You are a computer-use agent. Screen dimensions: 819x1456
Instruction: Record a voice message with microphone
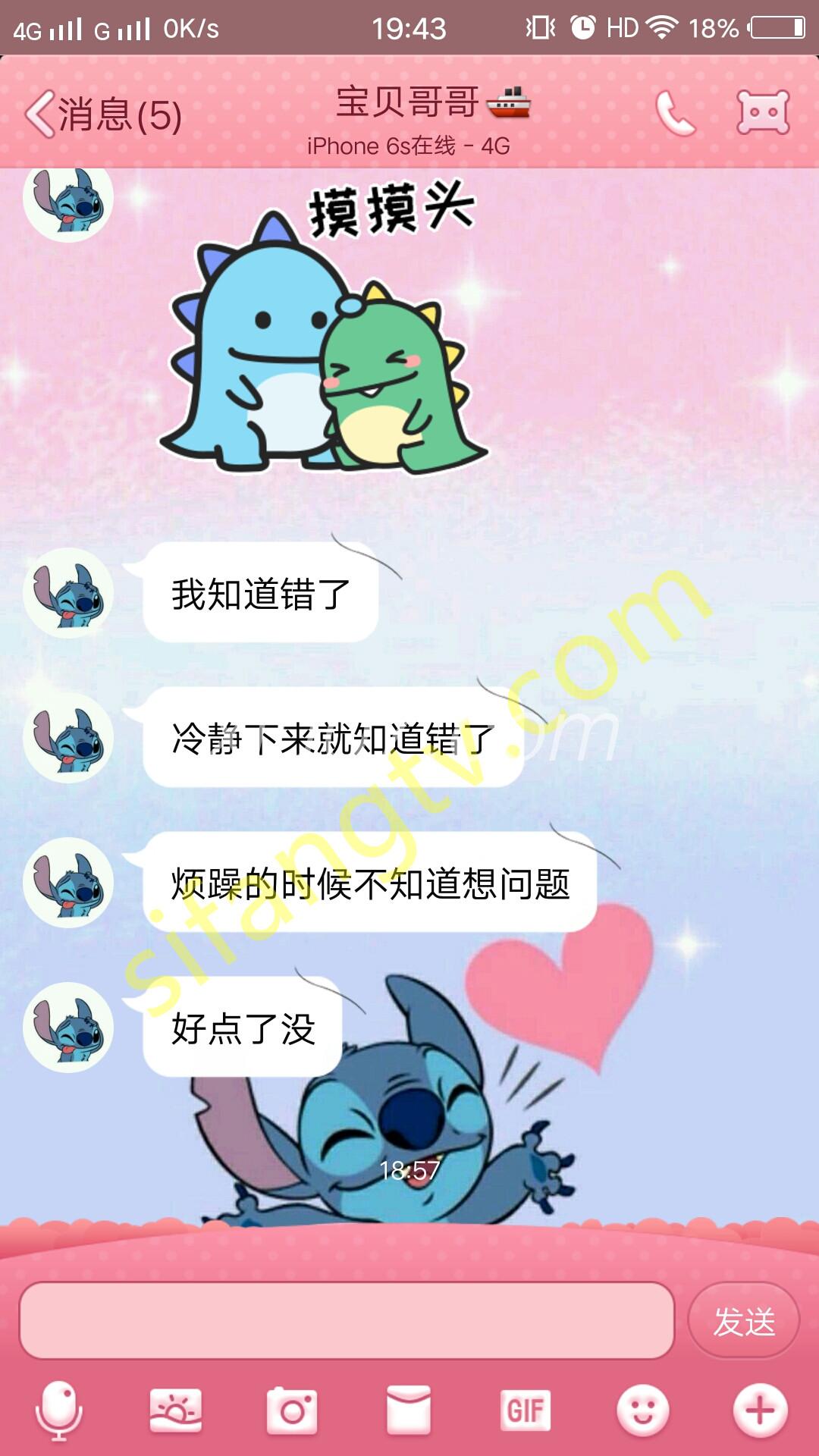coord(58,1410)
